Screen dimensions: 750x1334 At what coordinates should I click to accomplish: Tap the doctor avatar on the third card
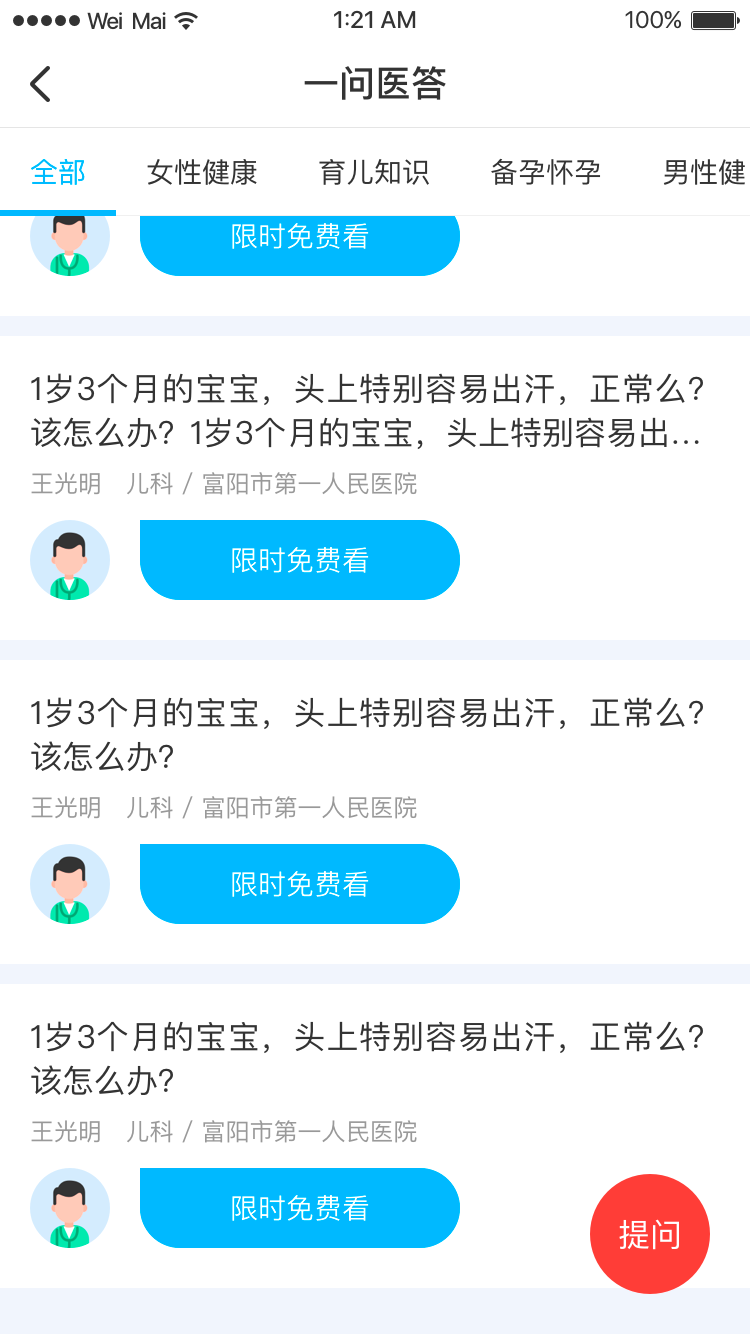(x=69, y=884)
